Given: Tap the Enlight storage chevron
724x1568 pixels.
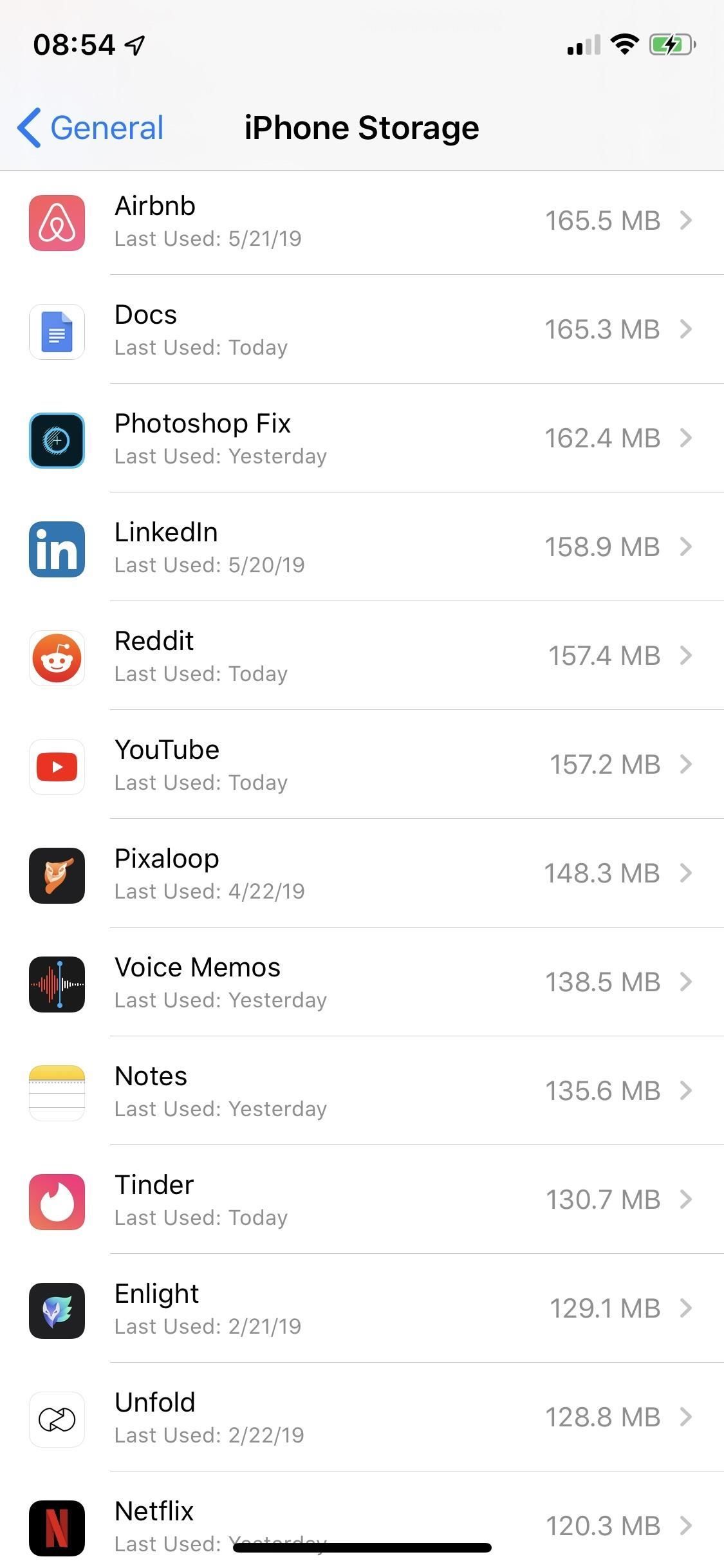Looking at the screenshot, I should click(x=686, y=1309).
